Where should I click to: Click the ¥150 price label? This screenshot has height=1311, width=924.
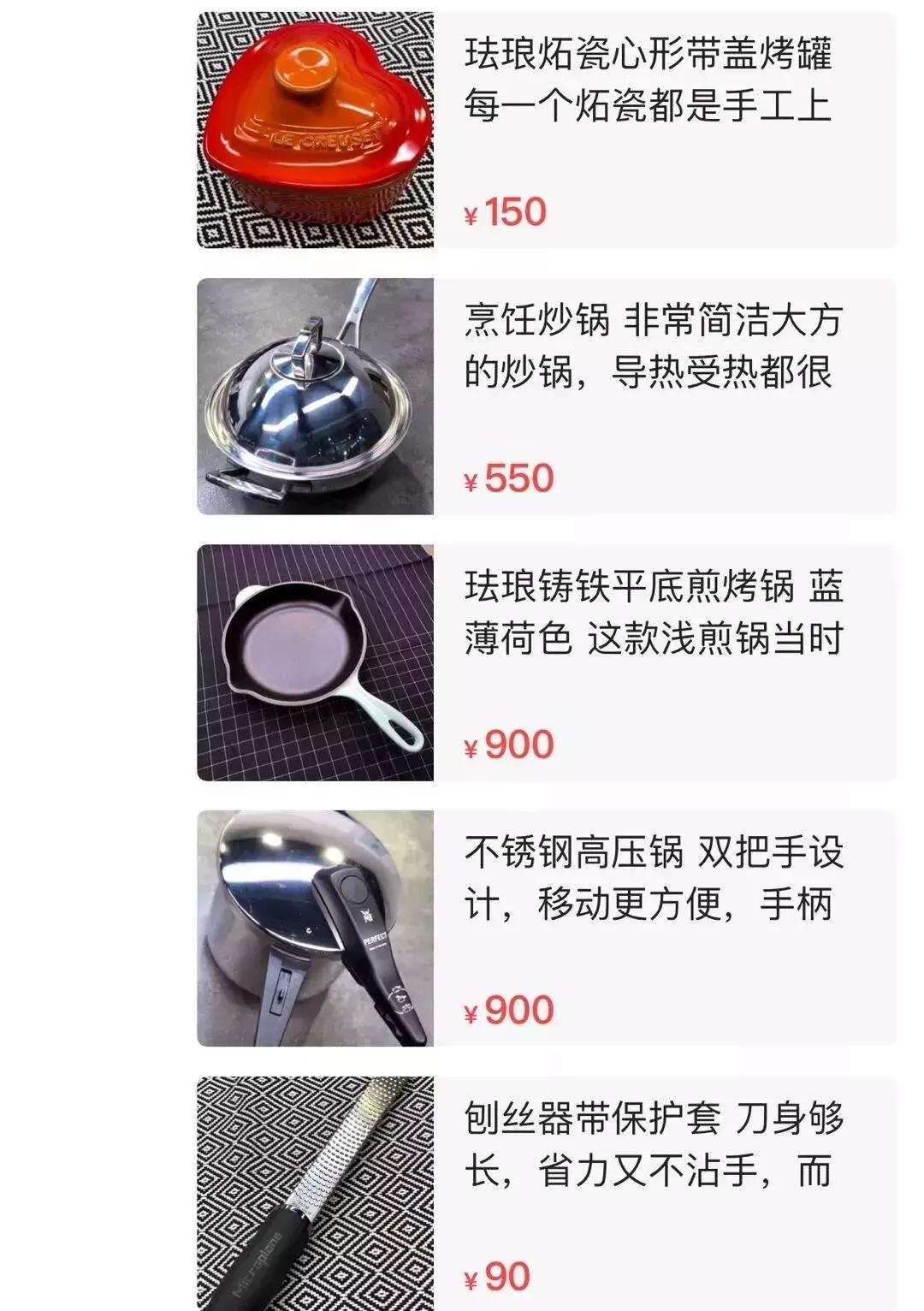coord(503,208)
